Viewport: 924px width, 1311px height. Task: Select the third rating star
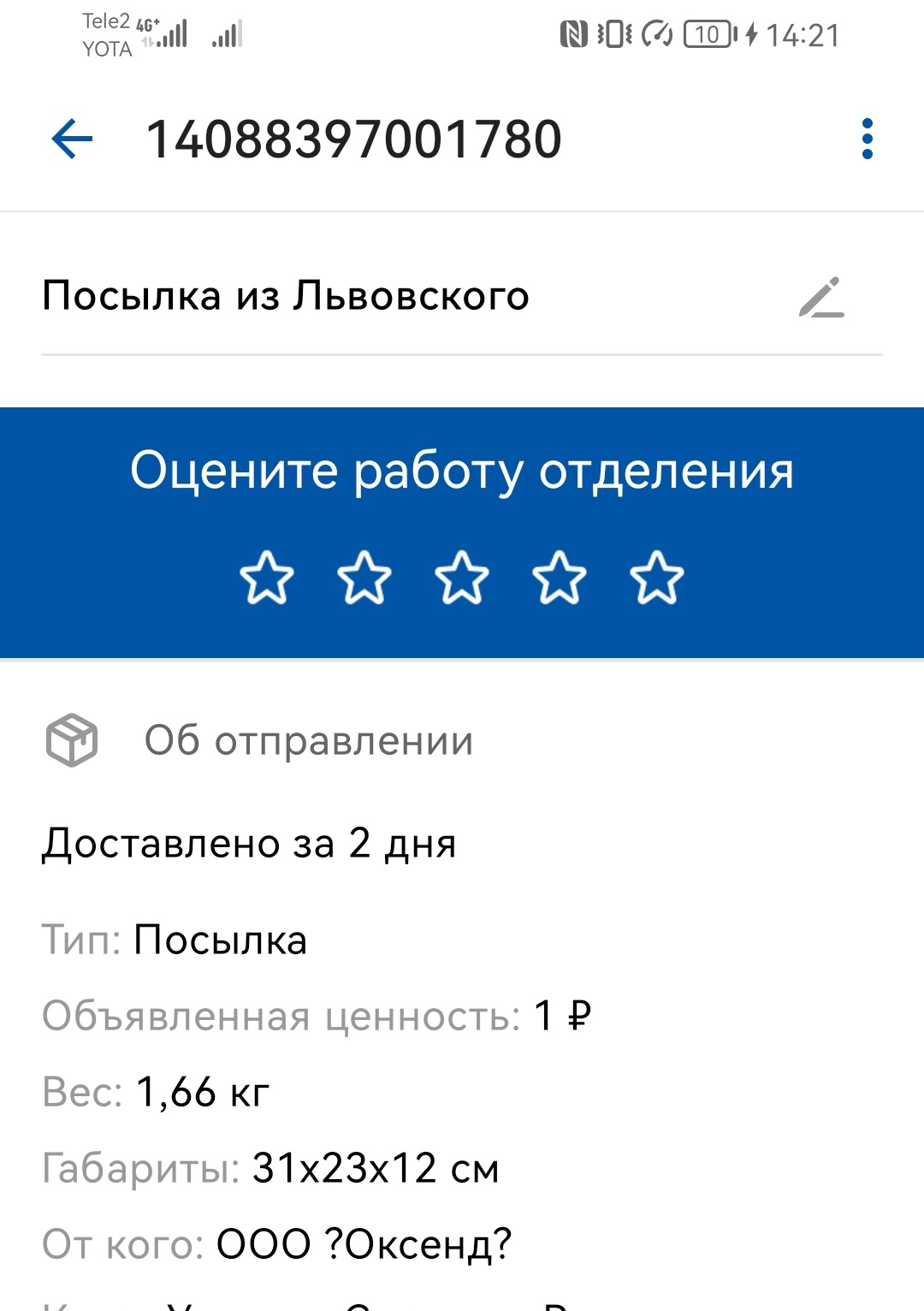point(462,578)
